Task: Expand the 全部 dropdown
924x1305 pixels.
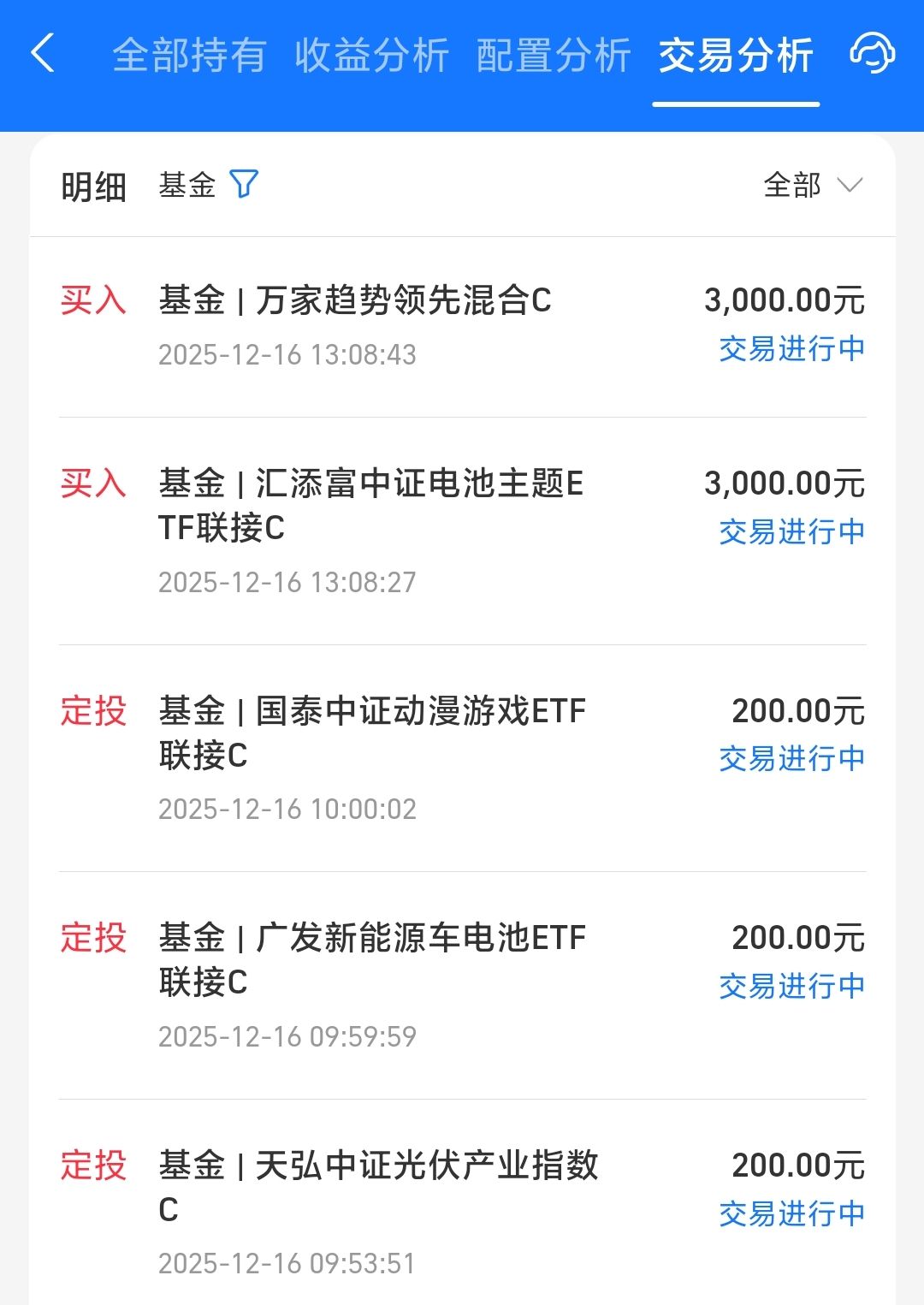Action: pyautogui.click(x=813, y=185)
